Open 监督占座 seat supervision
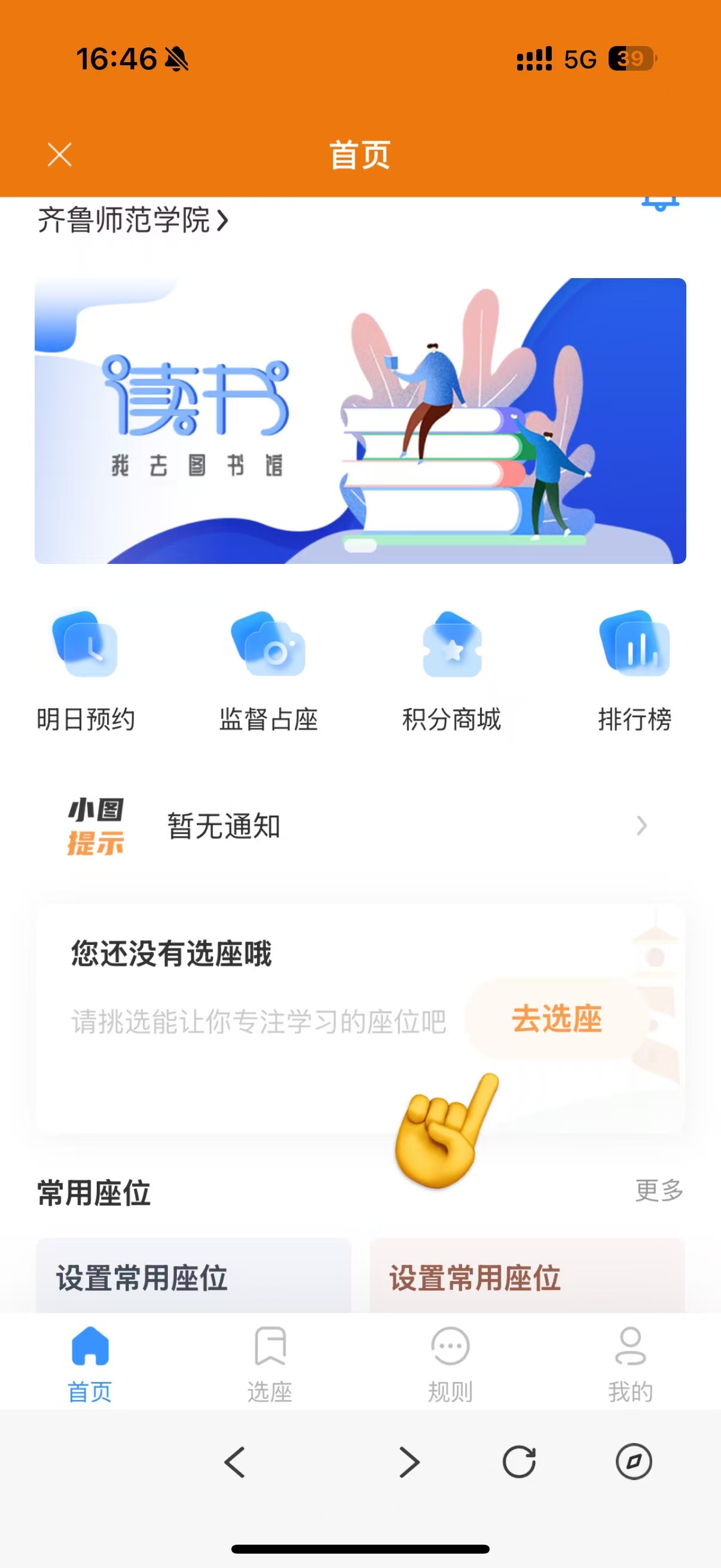The height and width of the screenshot is (1568, 721). 268,671
